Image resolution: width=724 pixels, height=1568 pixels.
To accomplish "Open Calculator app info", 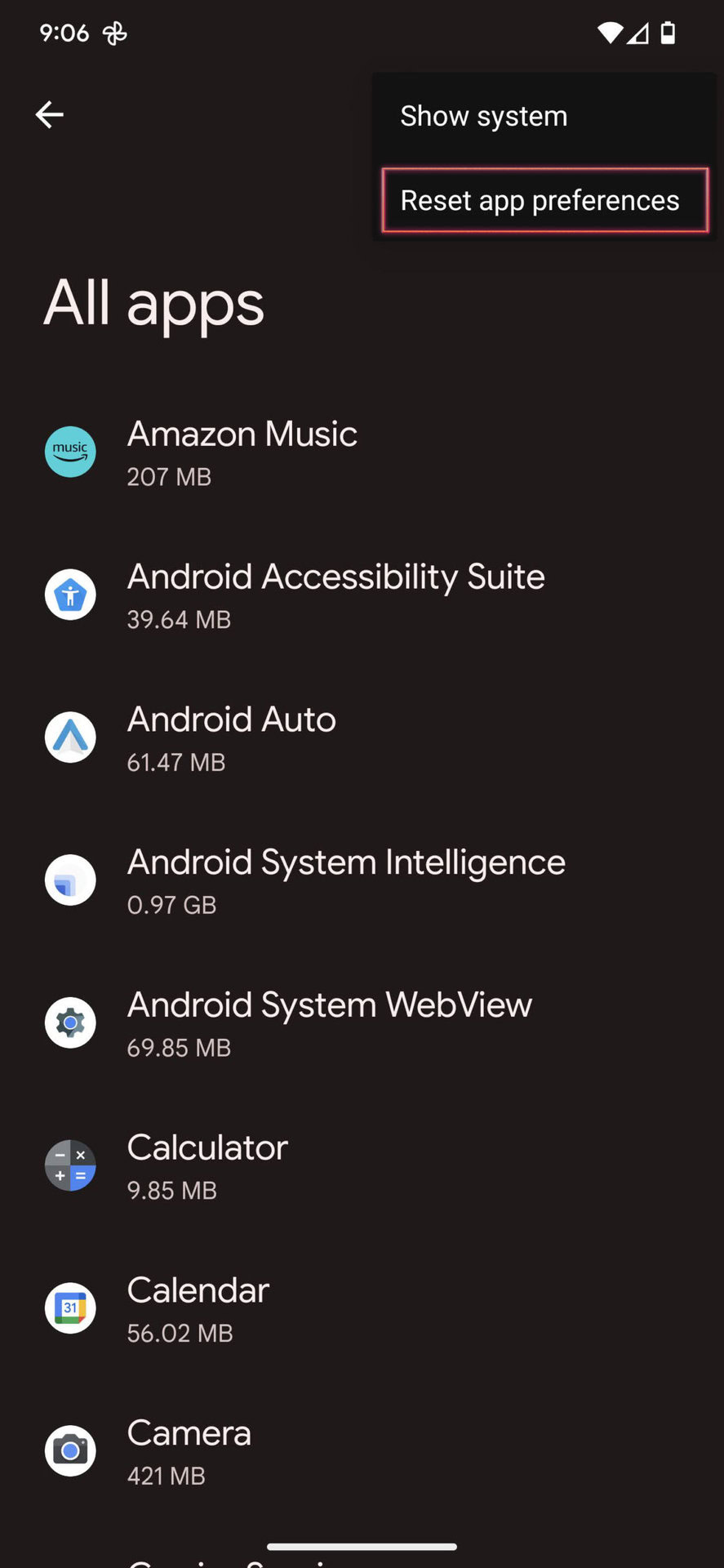I will coord(207,1167).
